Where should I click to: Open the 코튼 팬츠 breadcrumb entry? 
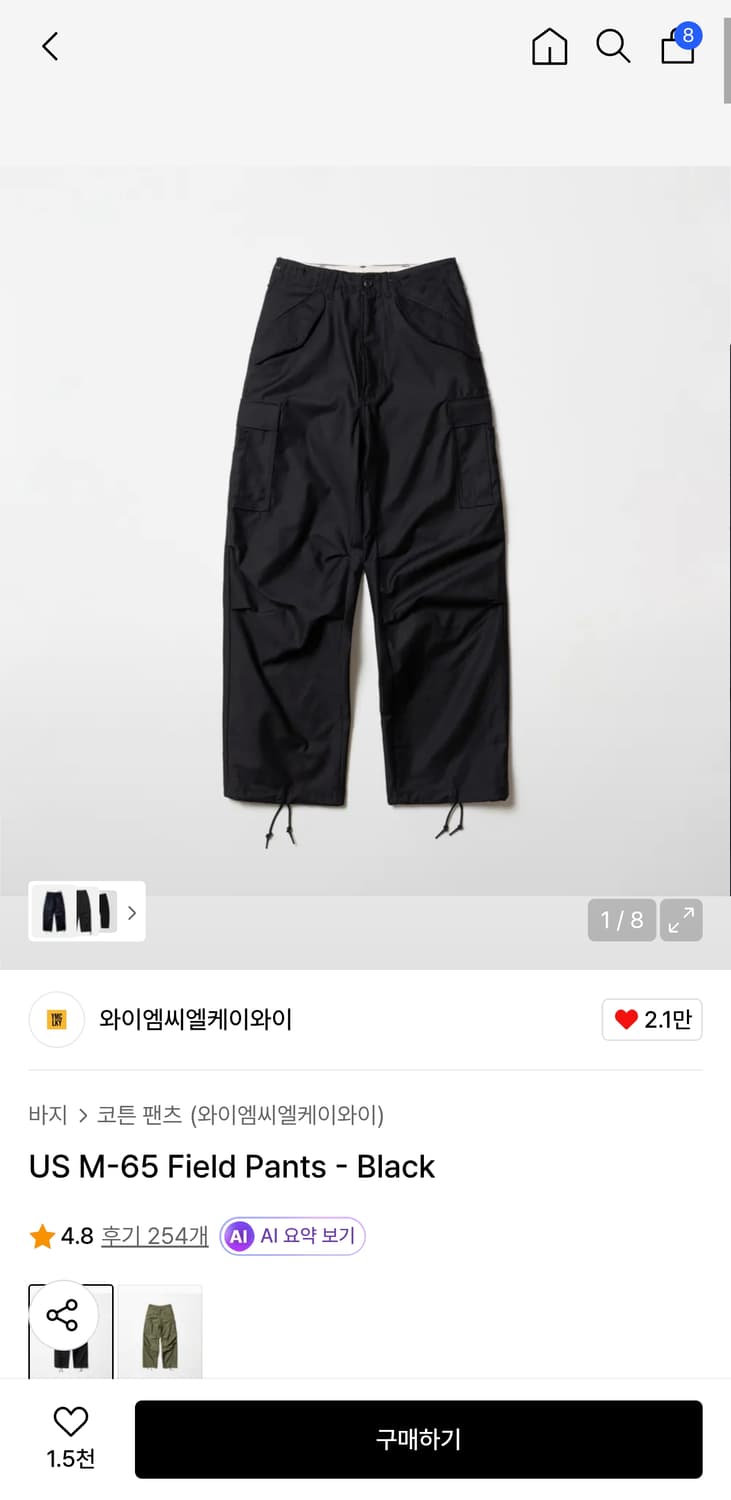133,1116
